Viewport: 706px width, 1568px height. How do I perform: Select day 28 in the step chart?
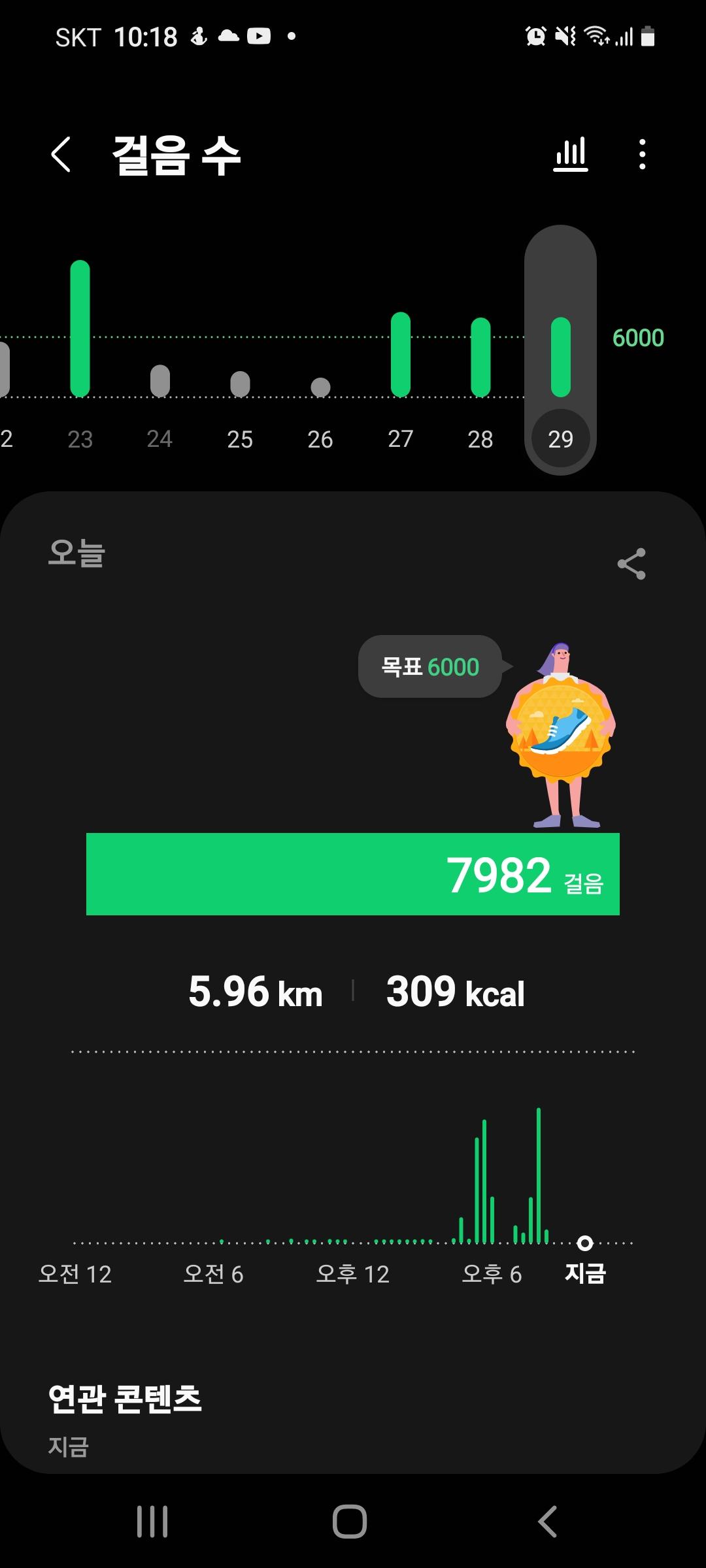pos(480,438)
